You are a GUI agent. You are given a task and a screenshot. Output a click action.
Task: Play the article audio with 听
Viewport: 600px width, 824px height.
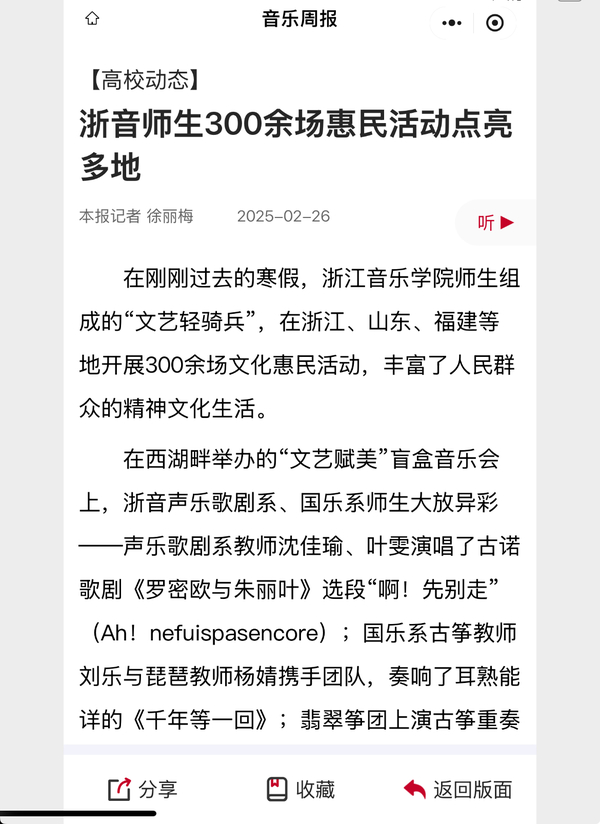point(496,222)
